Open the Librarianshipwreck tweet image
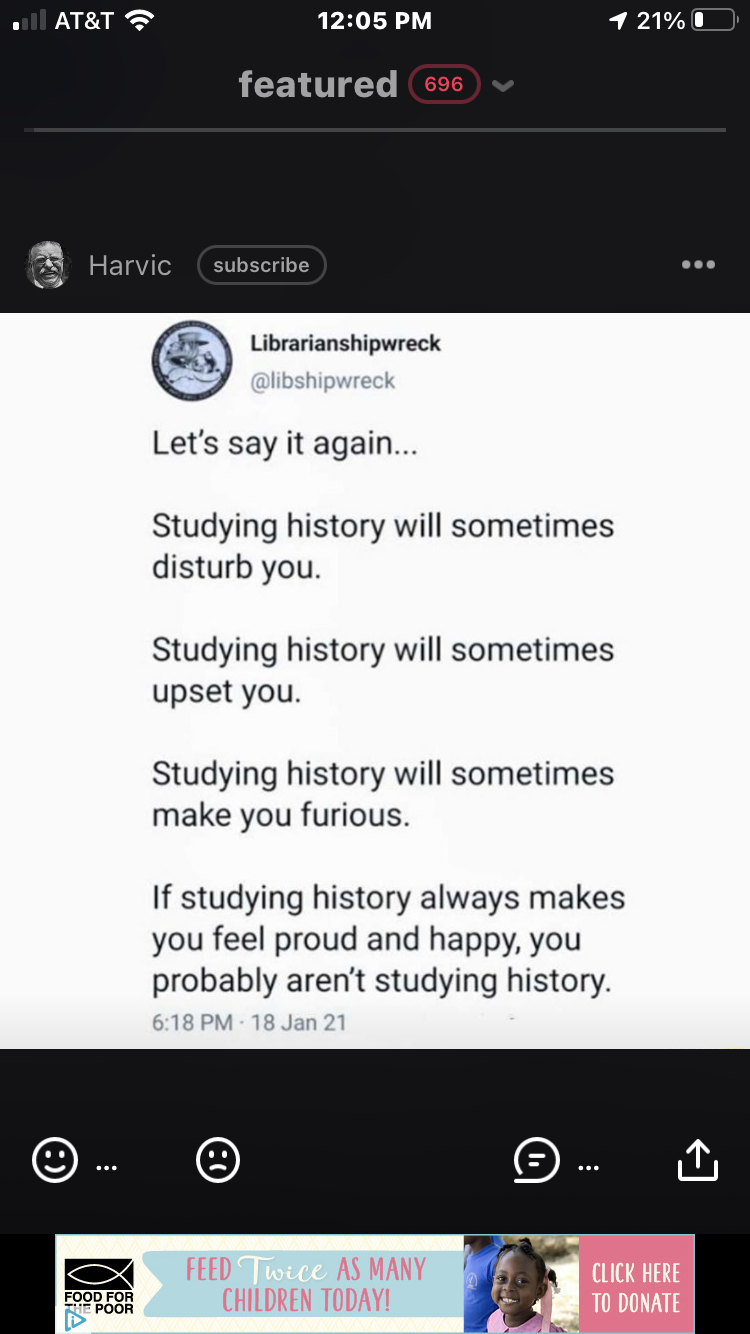This screenshot has width=750, height=1334. [375, 680]
